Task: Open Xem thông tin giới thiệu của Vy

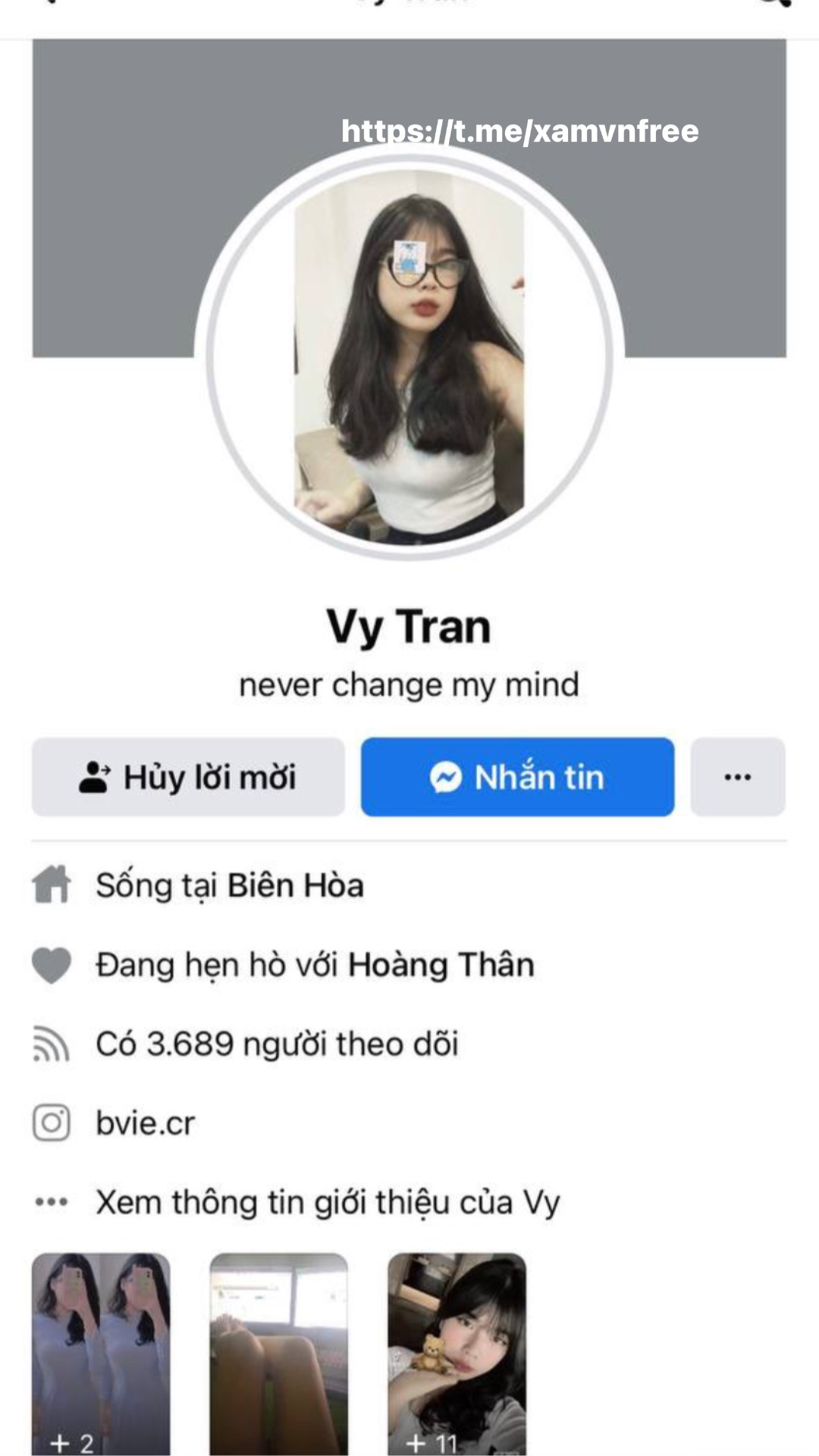Action: [x=328, y=1202]
